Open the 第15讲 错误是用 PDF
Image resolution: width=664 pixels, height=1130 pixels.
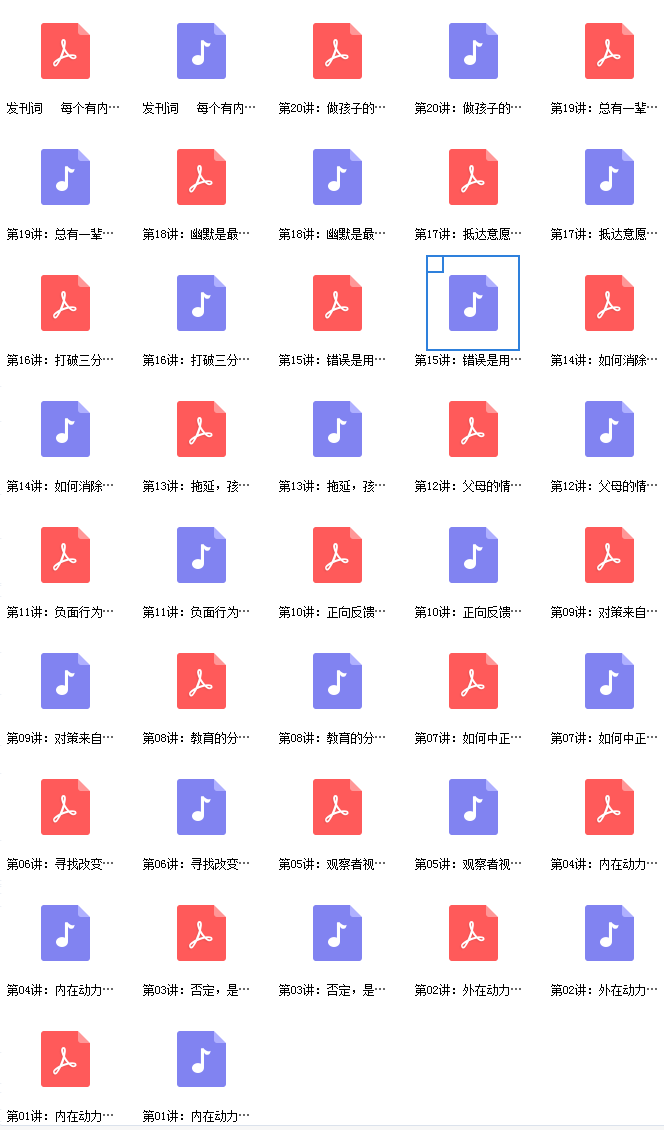[x=337, y=303]
